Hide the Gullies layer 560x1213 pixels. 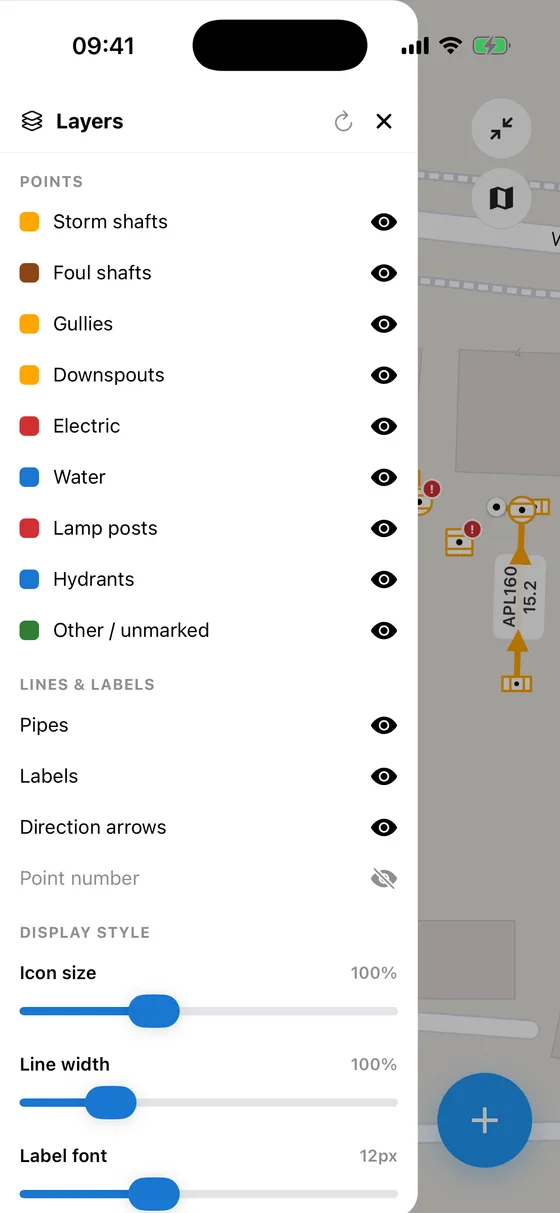[384, 324]
